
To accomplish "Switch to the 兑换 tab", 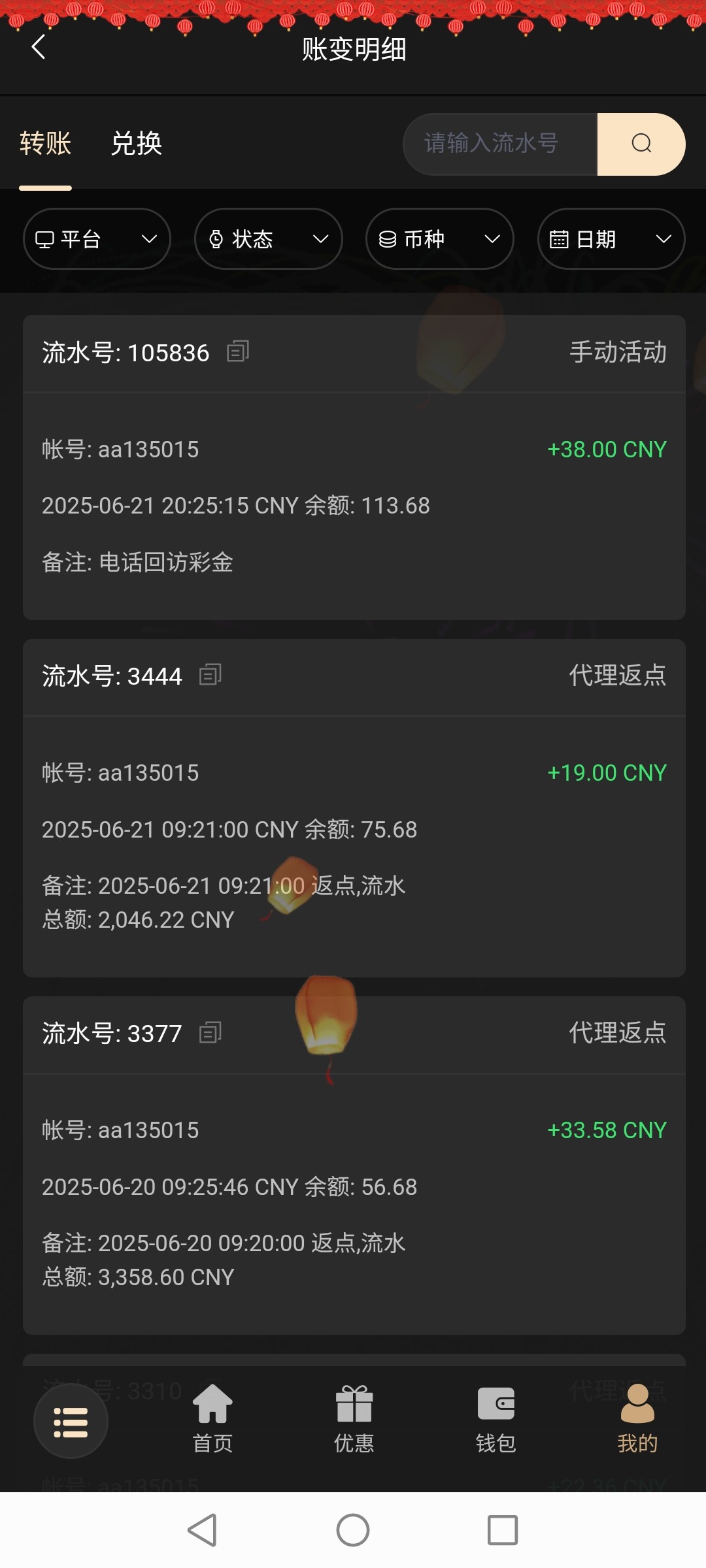I will pyautogui.click(x=136, y=144).
